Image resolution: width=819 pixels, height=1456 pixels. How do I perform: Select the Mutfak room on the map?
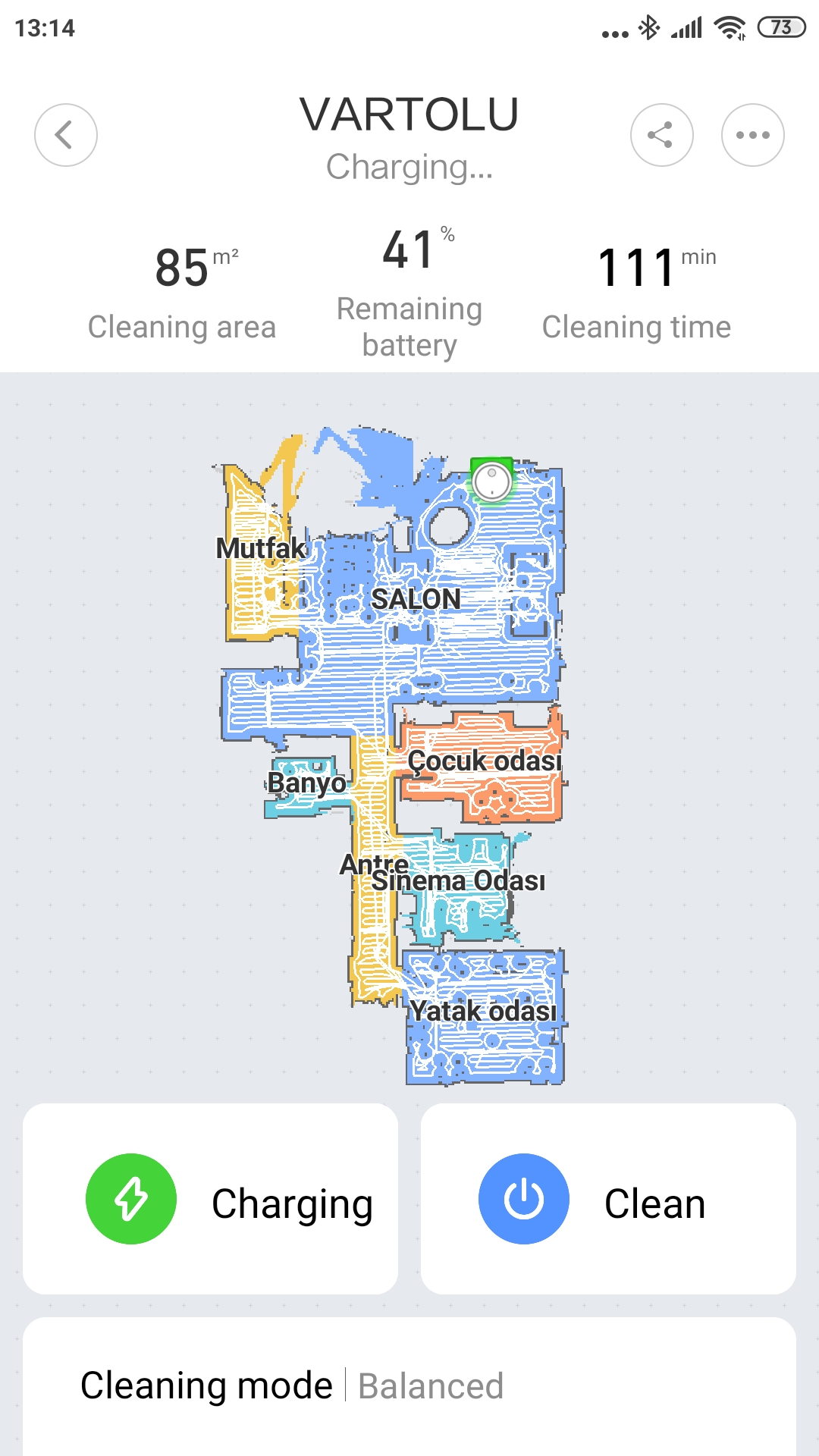click(261, 548)
